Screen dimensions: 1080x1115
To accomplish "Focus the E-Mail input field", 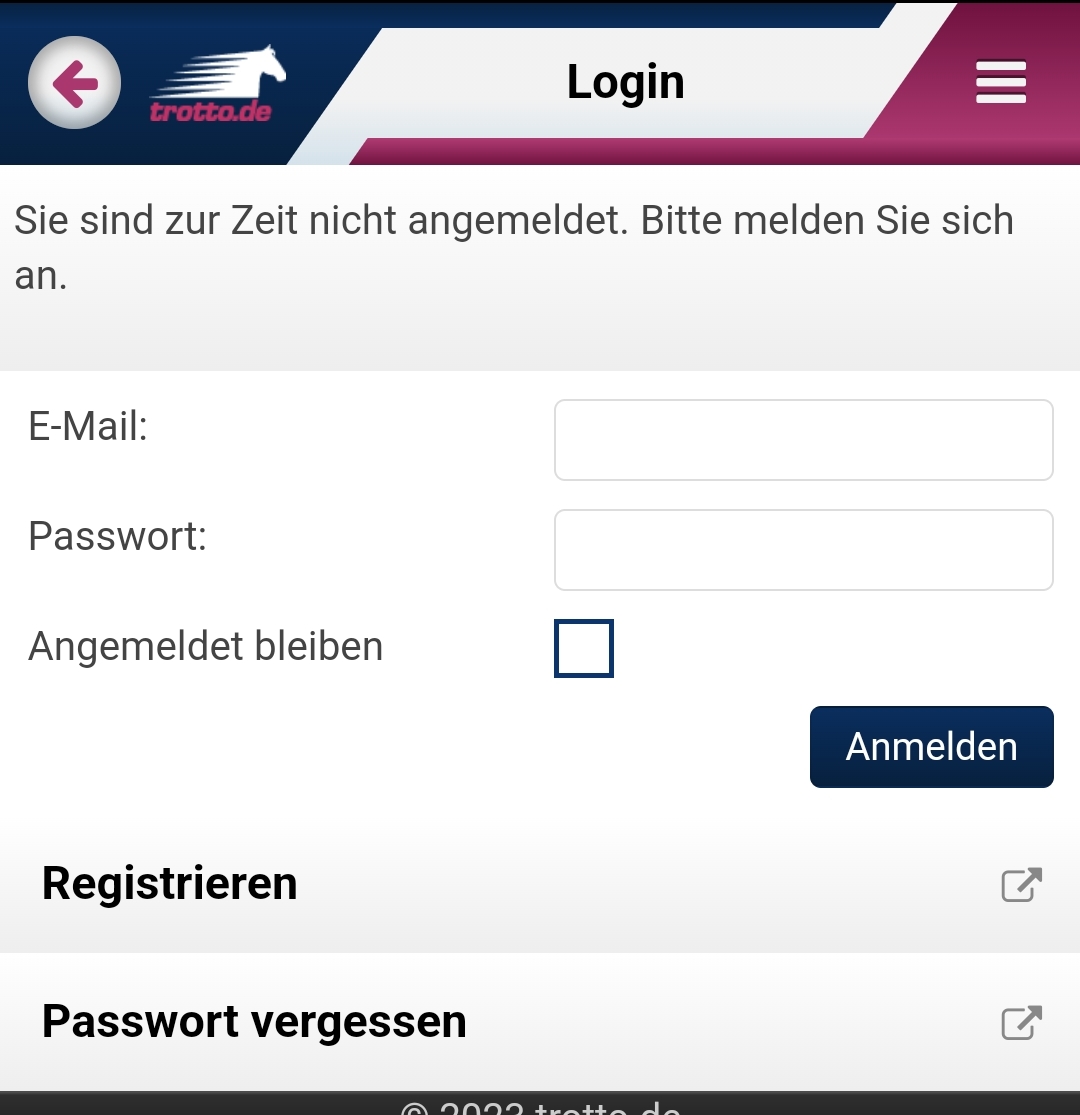I will point(803,440).
